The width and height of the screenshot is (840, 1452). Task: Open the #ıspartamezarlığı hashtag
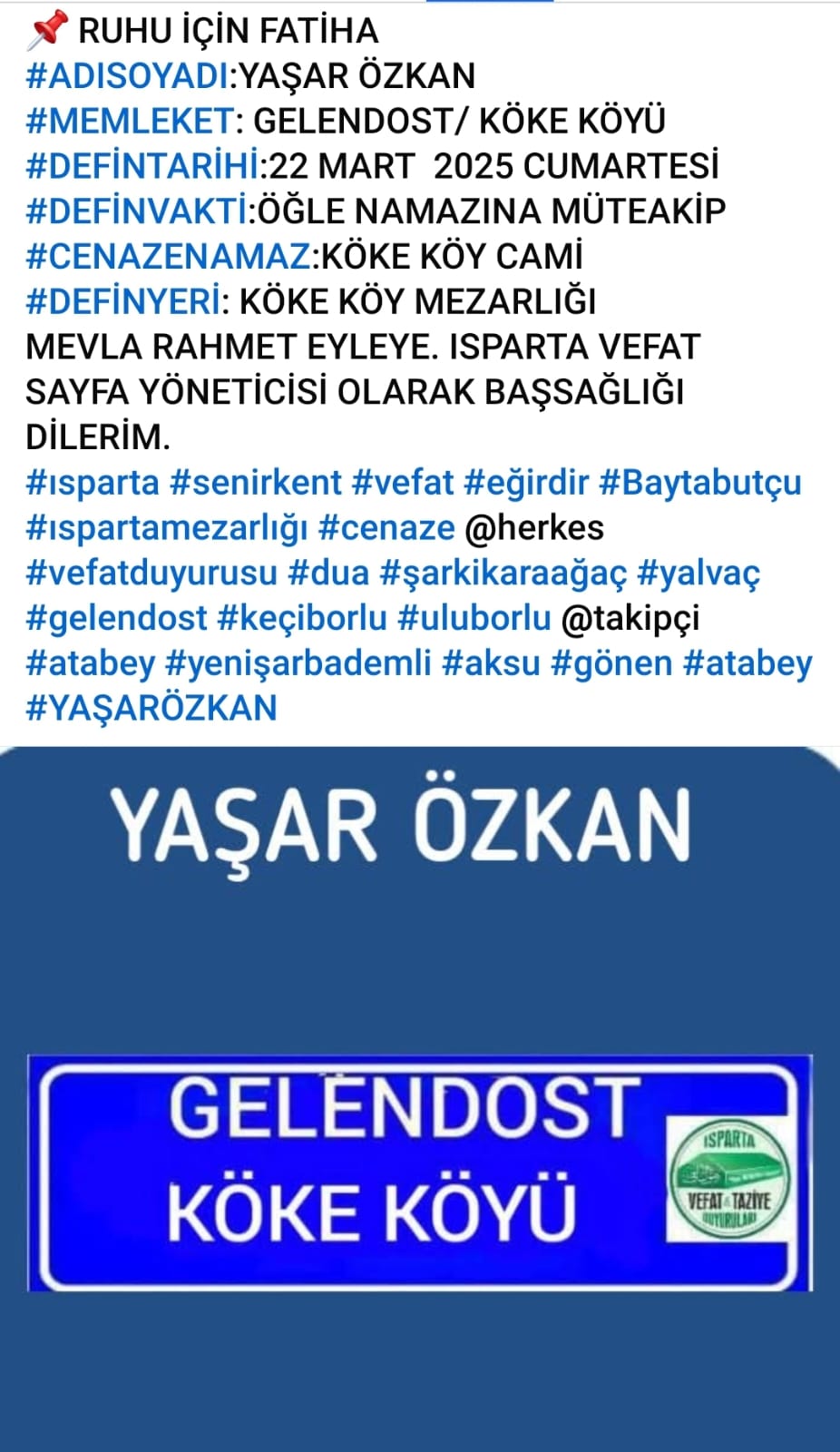tap(167, 528)
